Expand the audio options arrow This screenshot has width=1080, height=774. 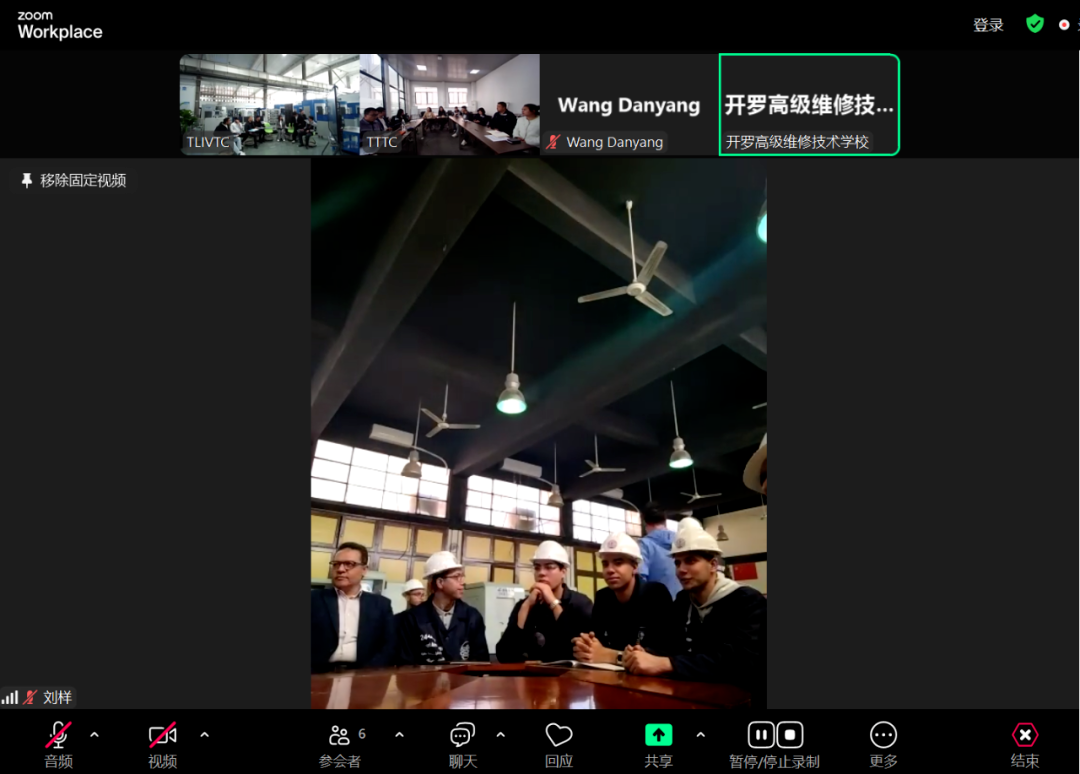pos(94,735)
